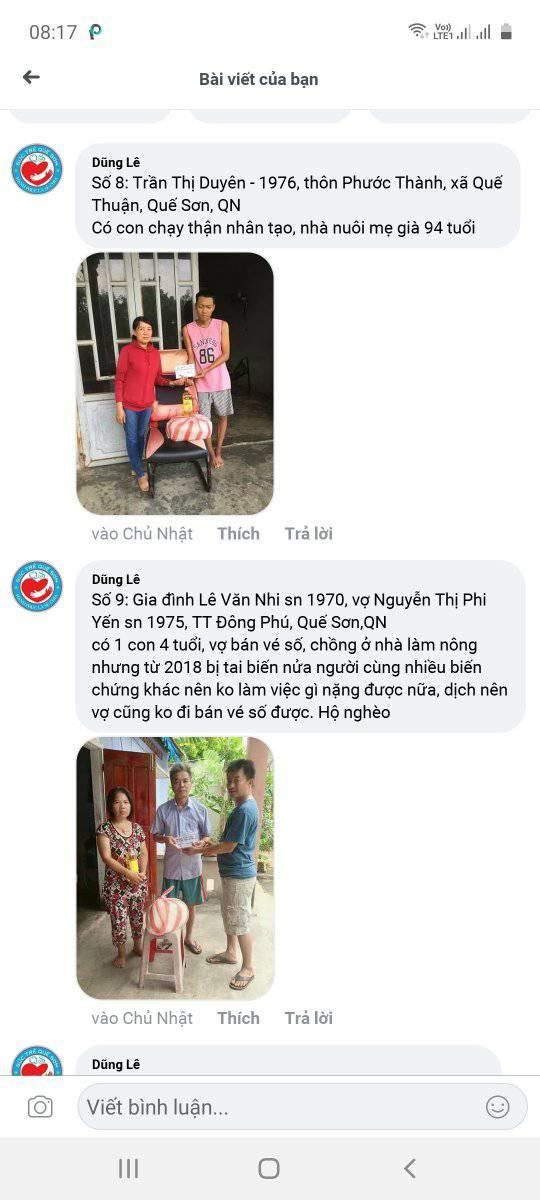Screen dimensions: 540x1200
Task: Like the Số 9 Lê Văn Nhi comment
Action: click(x=238, y=1018)
